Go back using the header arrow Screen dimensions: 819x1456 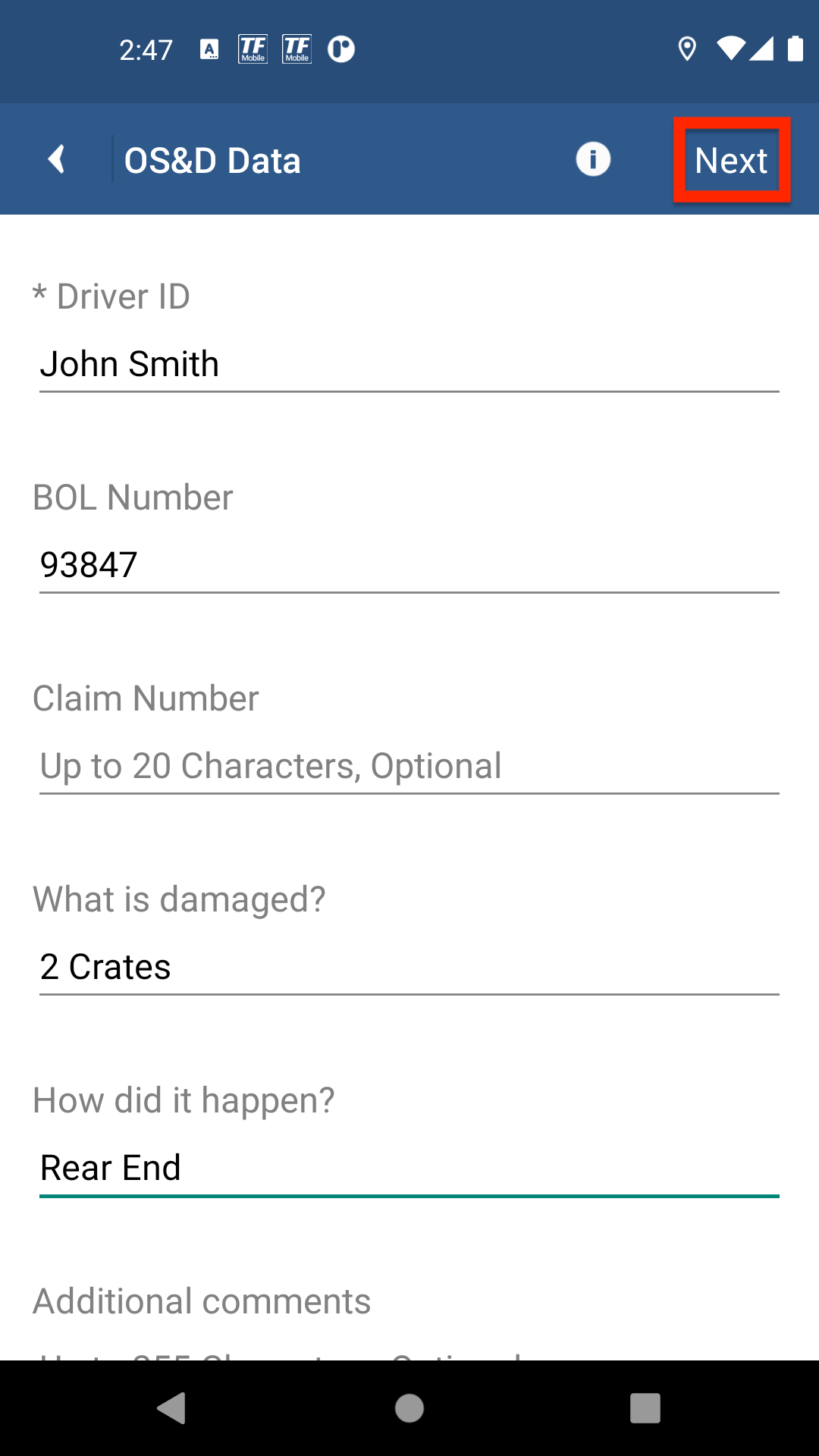[x=56, y=159]
